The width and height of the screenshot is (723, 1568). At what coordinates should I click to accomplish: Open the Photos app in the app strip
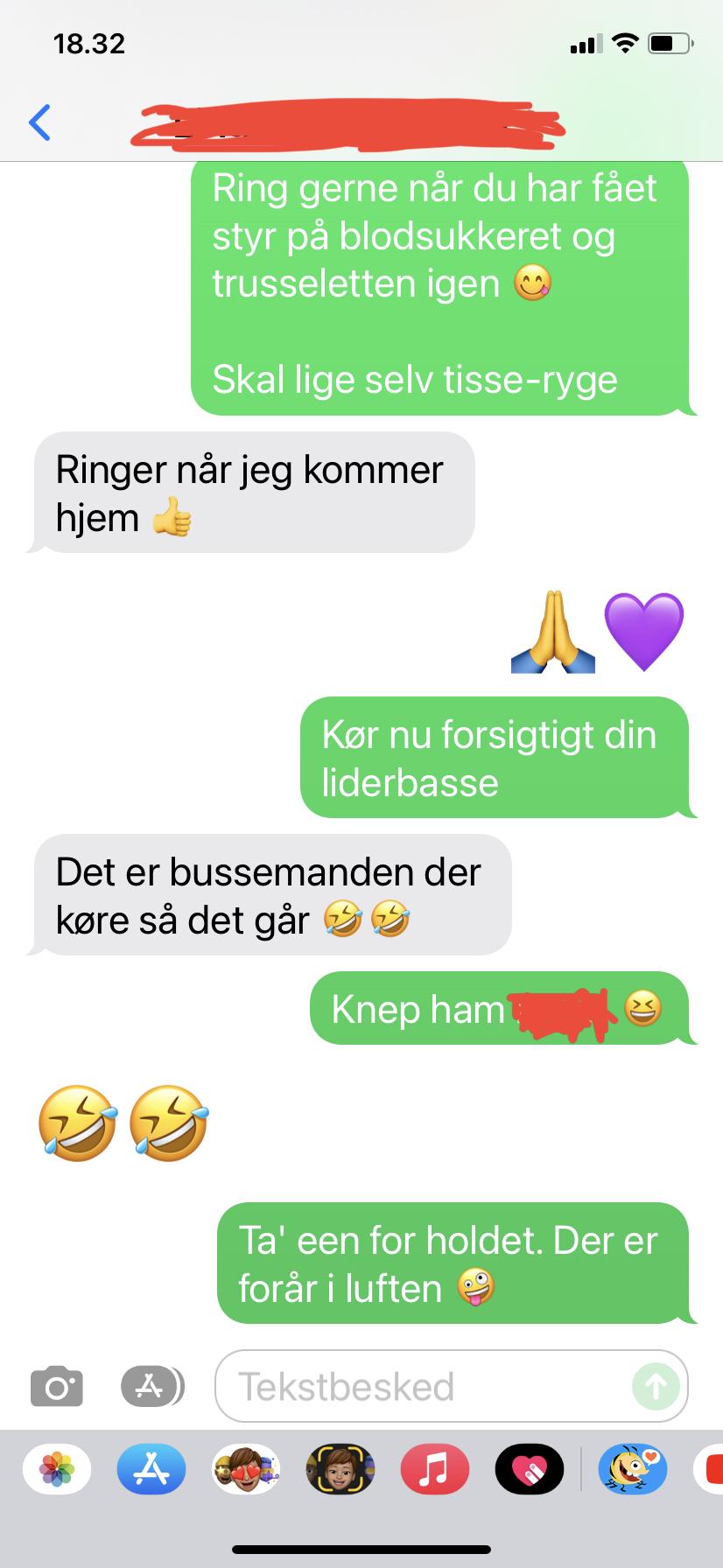(58, 1469)
